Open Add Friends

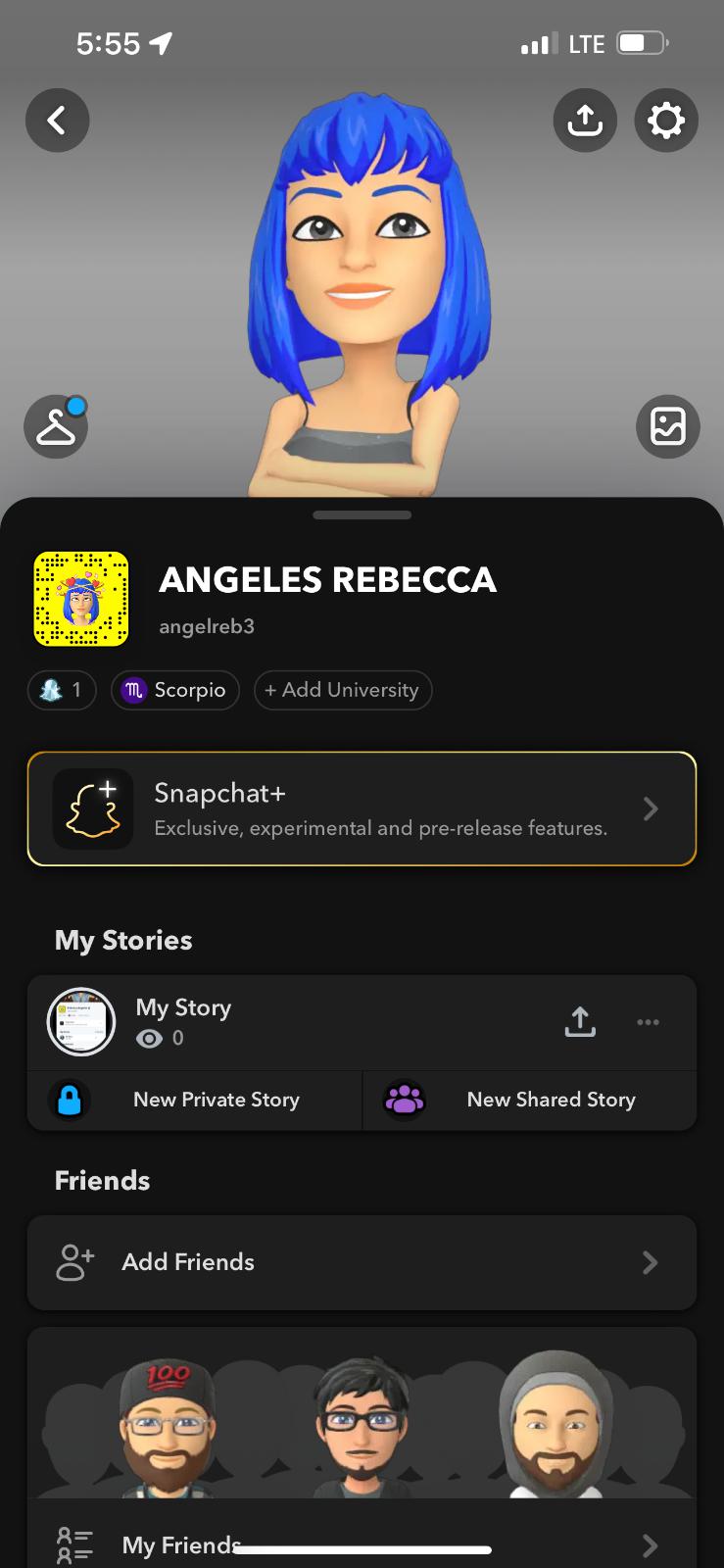[362, 1262]
